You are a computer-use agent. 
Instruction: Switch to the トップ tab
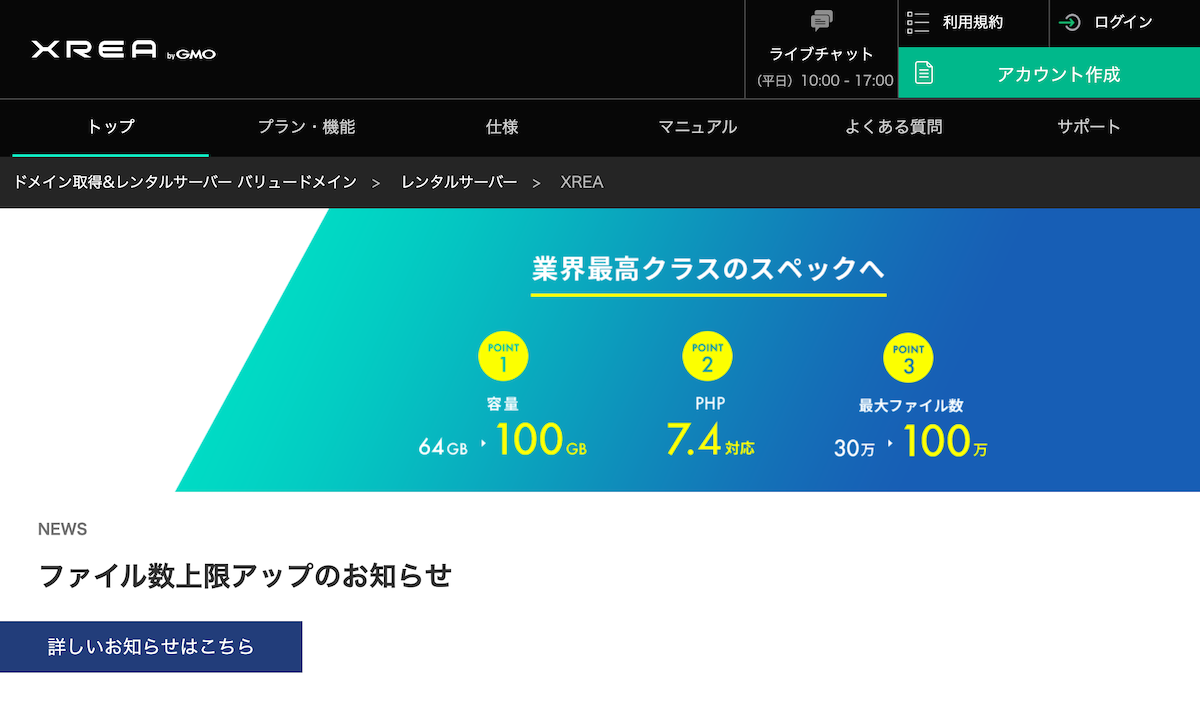click(x=110, y=127)
